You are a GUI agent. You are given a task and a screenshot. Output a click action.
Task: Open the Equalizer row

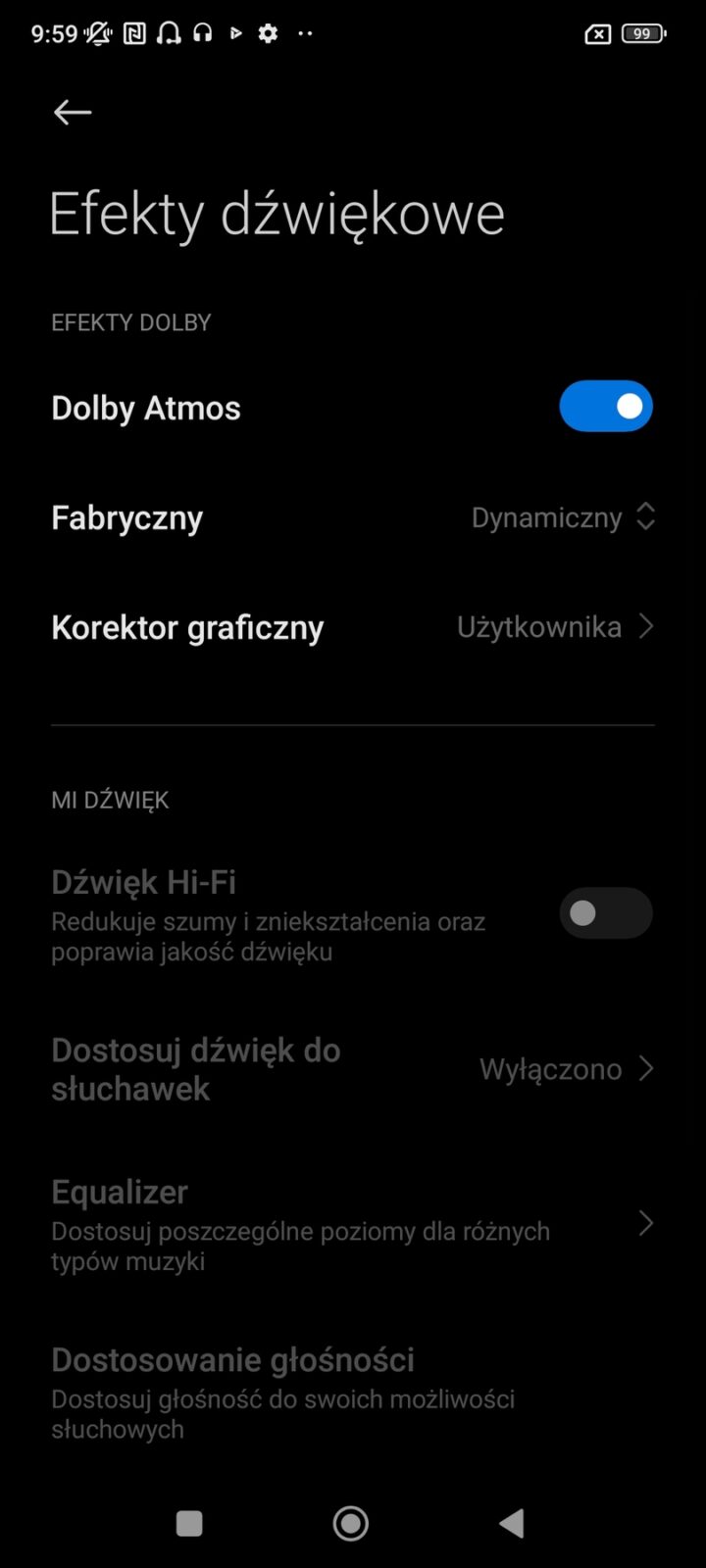tap(353, 1224)
